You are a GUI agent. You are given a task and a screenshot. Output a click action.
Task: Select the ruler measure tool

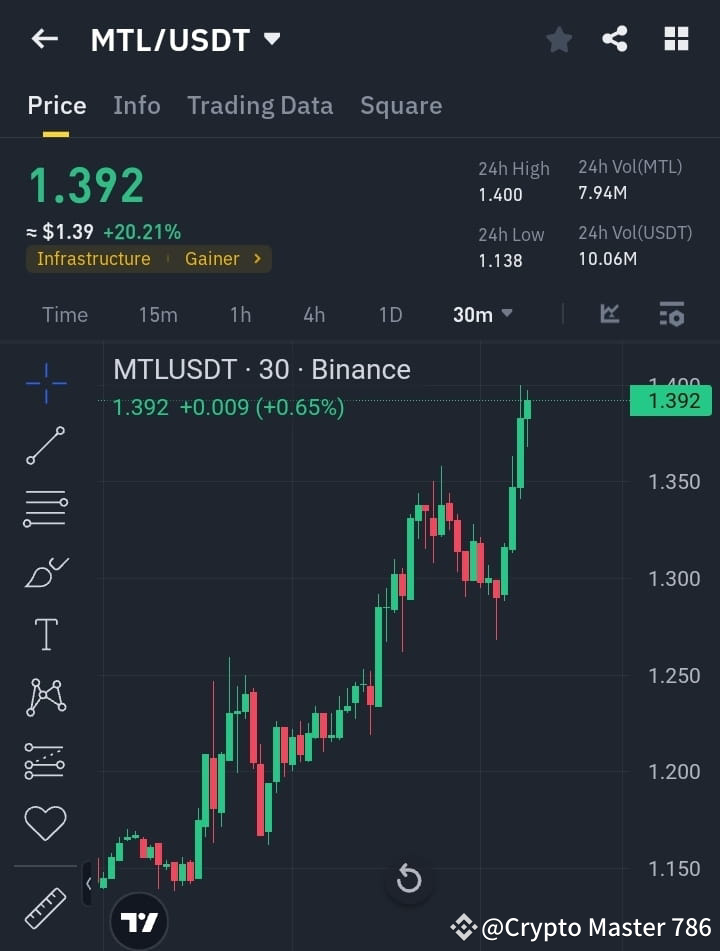(44, 907)
